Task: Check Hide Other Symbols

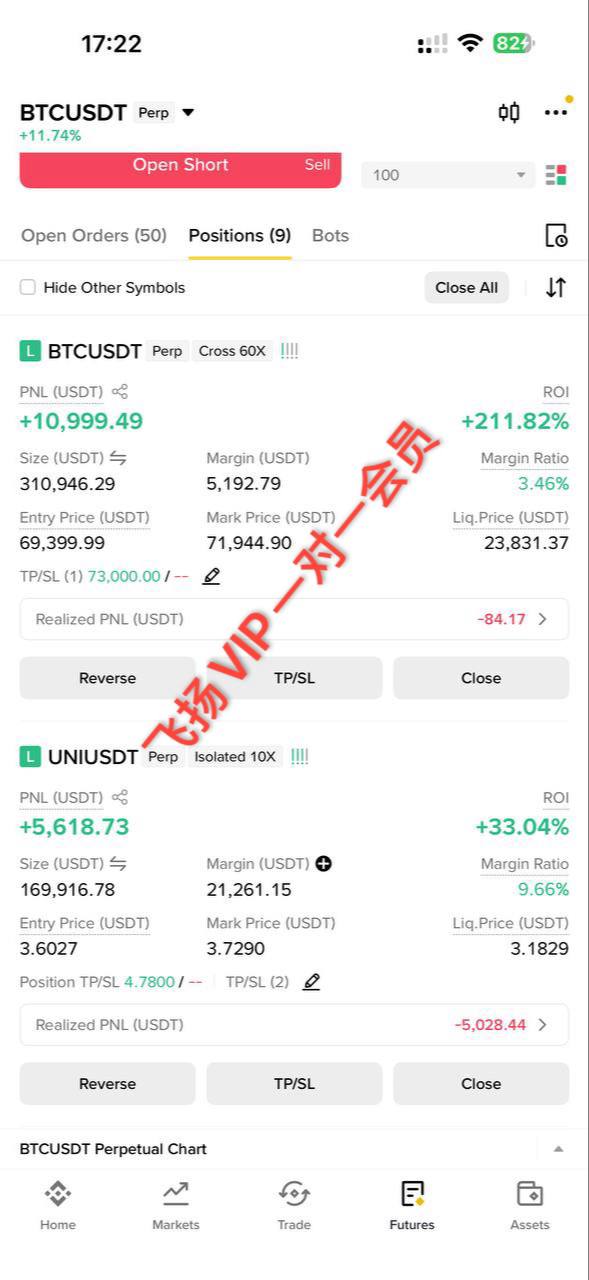Action: pyautogui.click(x=28, y=288)
